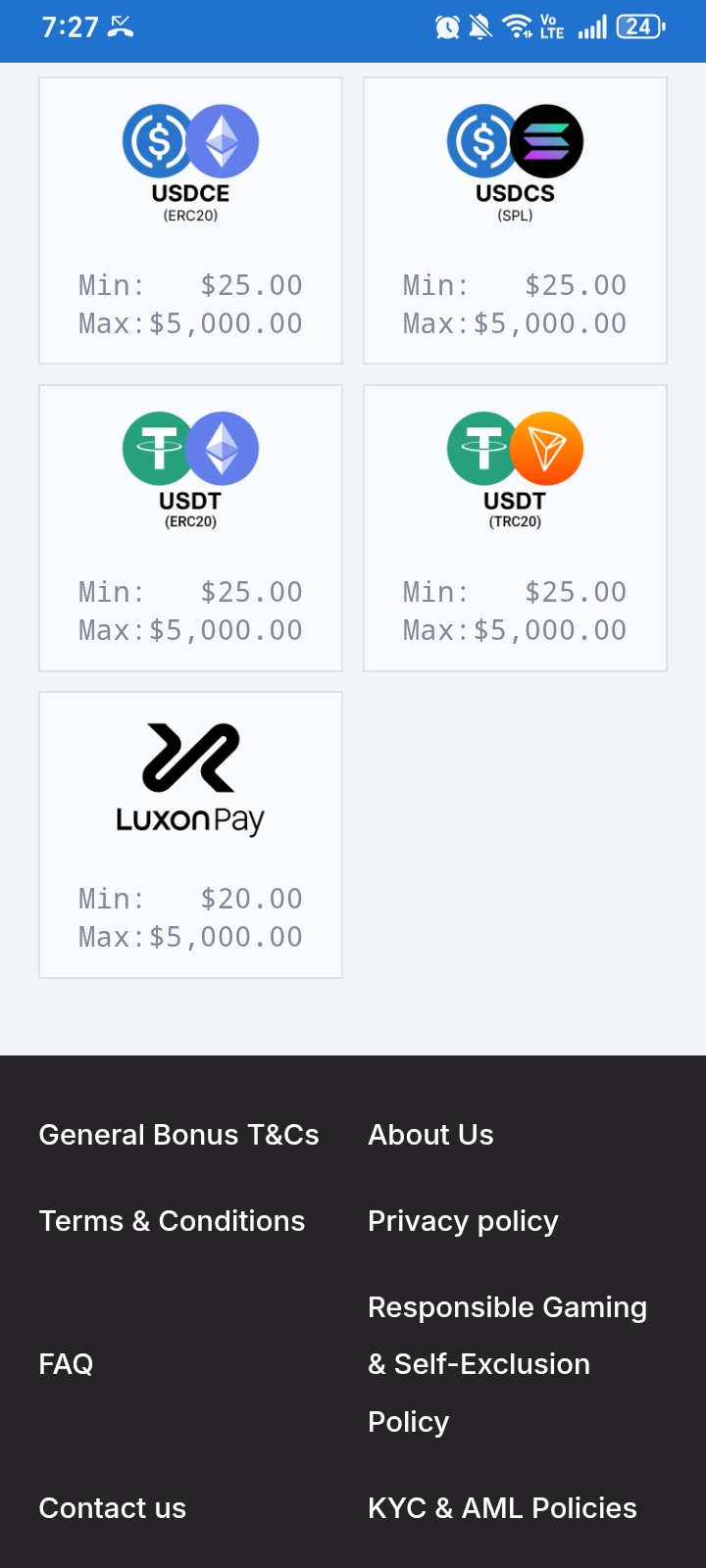Select the USDCE (ERC20) payment method
The image size is (706, 1568).
pos(190,220)
